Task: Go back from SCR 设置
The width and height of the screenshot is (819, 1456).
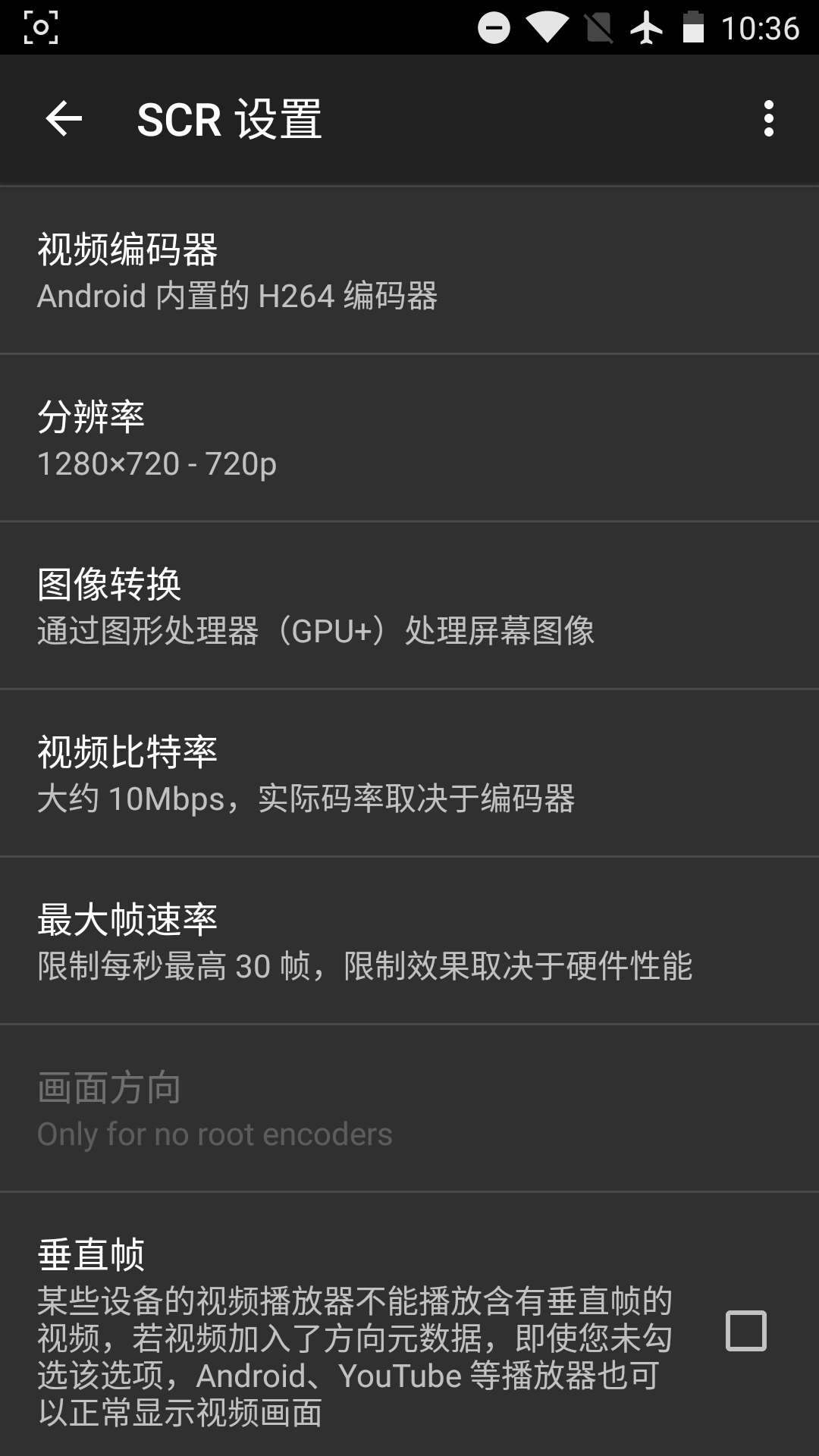Action: pyautogui.click(x=64, y=119)
